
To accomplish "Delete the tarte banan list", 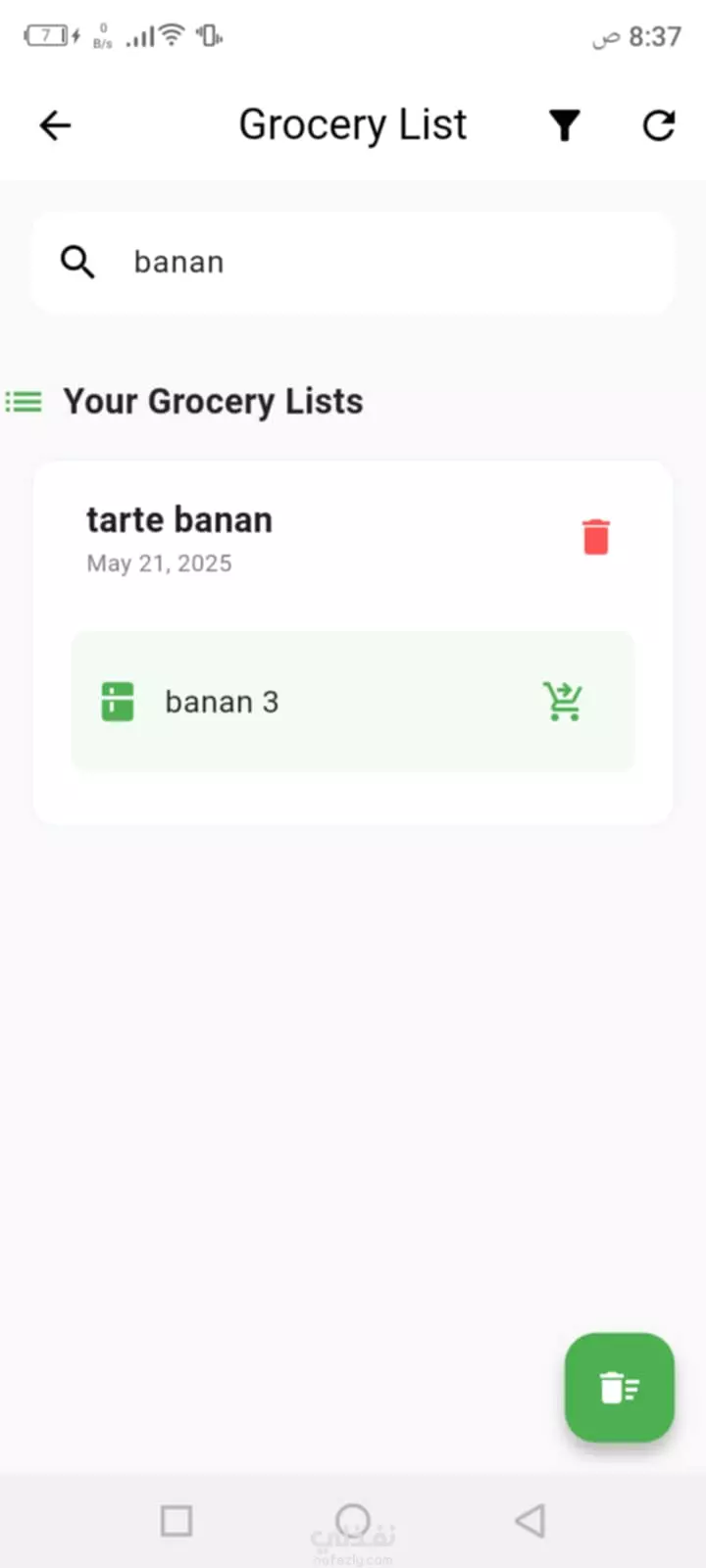I will (x=596, y=537).
